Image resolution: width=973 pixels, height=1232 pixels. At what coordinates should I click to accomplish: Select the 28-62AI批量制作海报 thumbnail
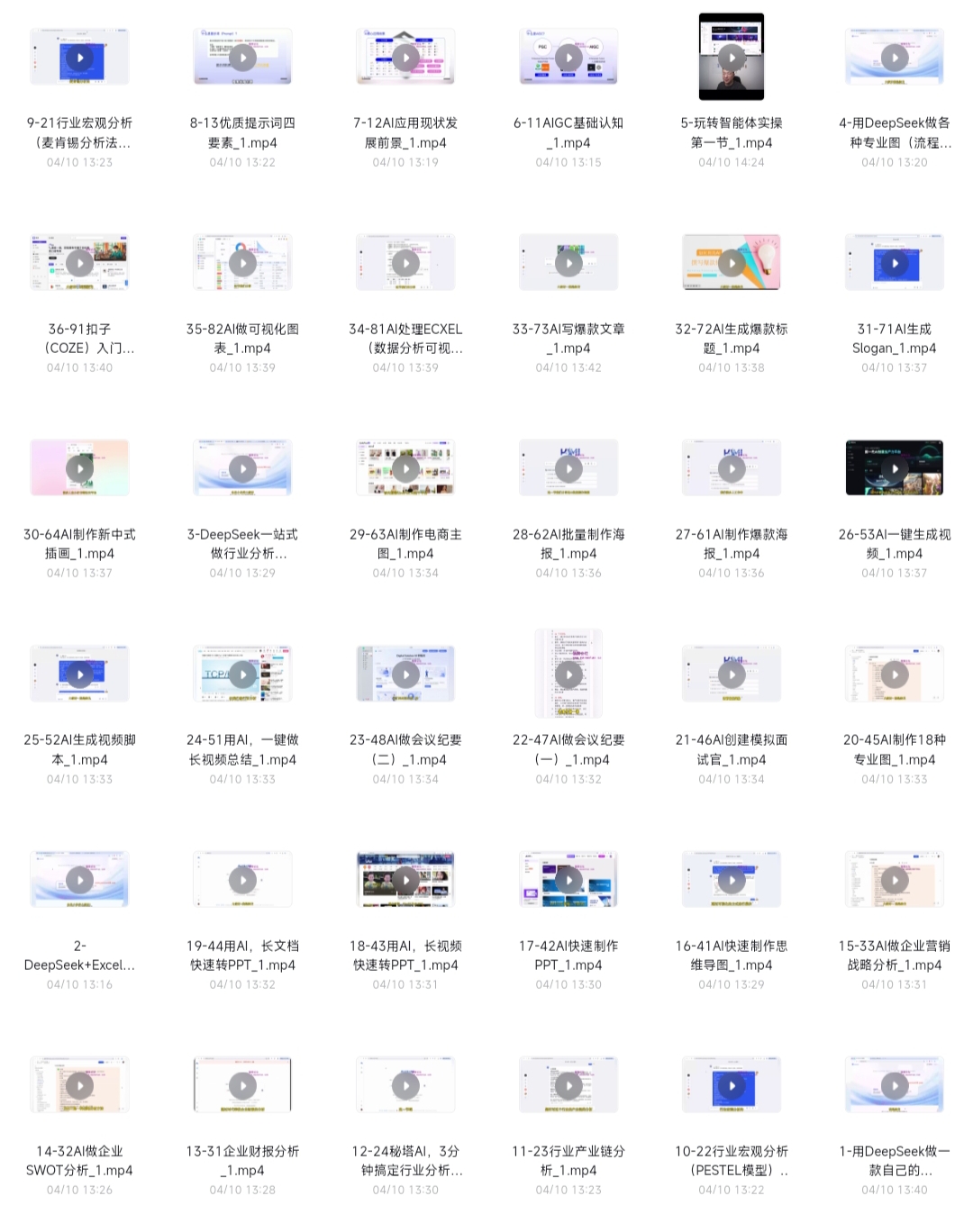click(x=568, y=467)
